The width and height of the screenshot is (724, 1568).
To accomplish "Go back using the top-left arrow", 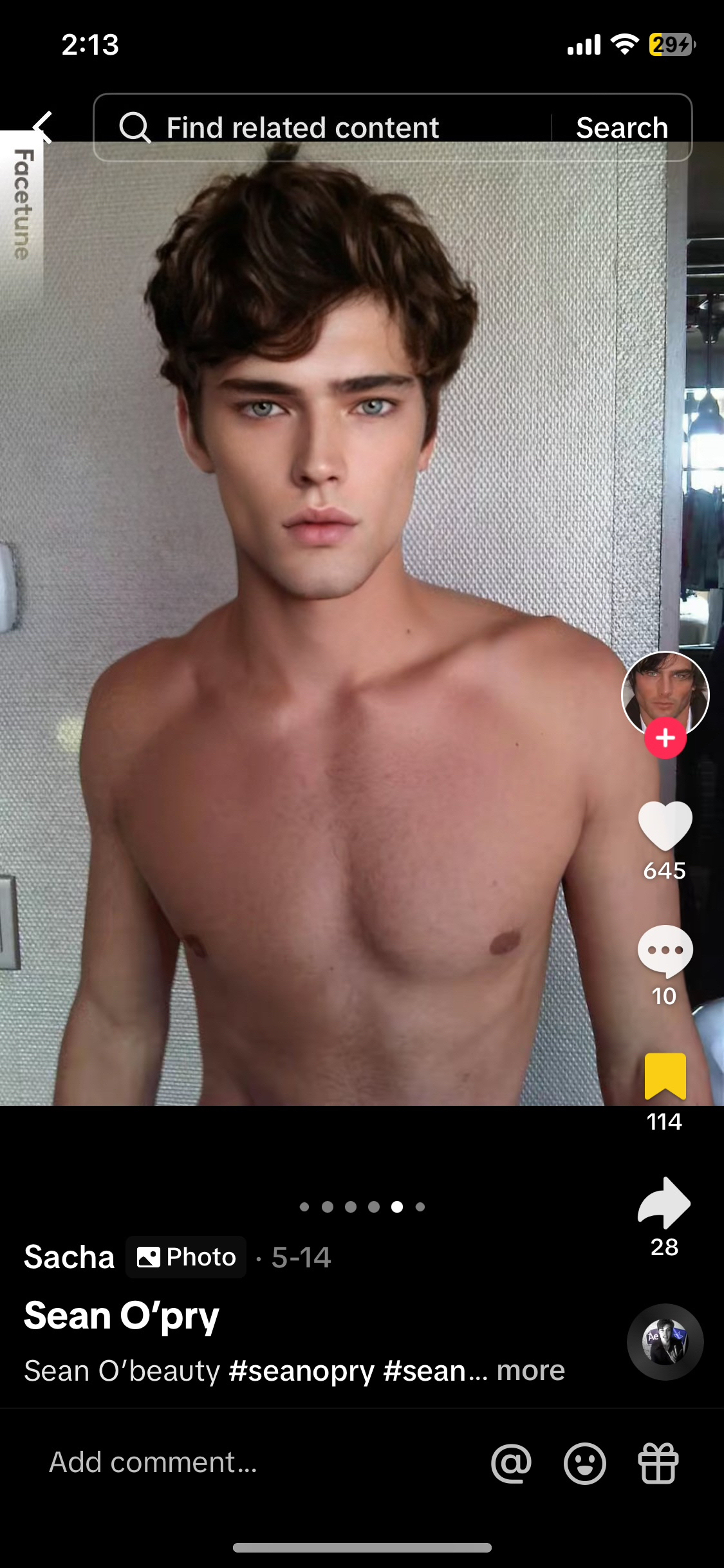I will click(x=42, y=126).
